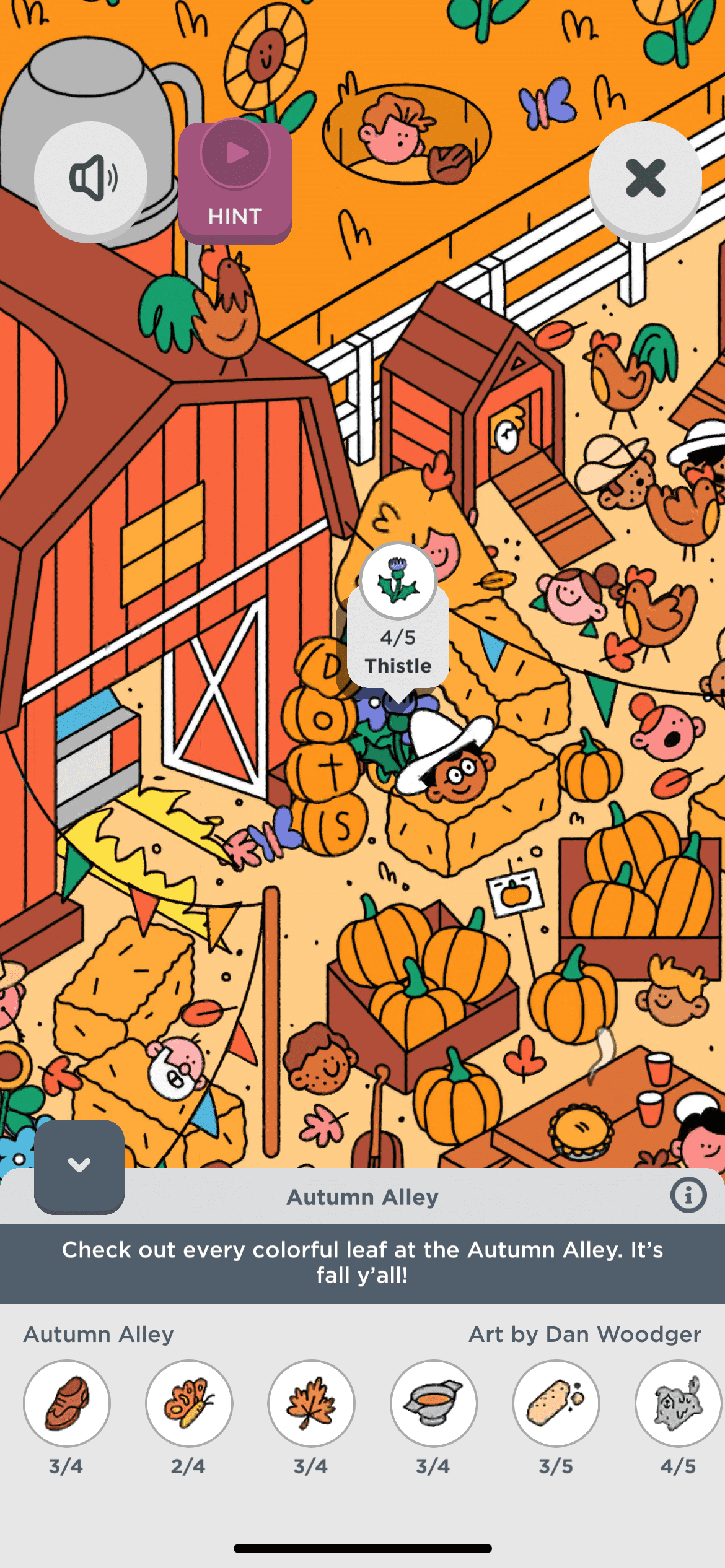Image resolution: width=725 pixels, height=1568 pixels.
Task: Select the gravy boat item
Action: [434, 1403]
